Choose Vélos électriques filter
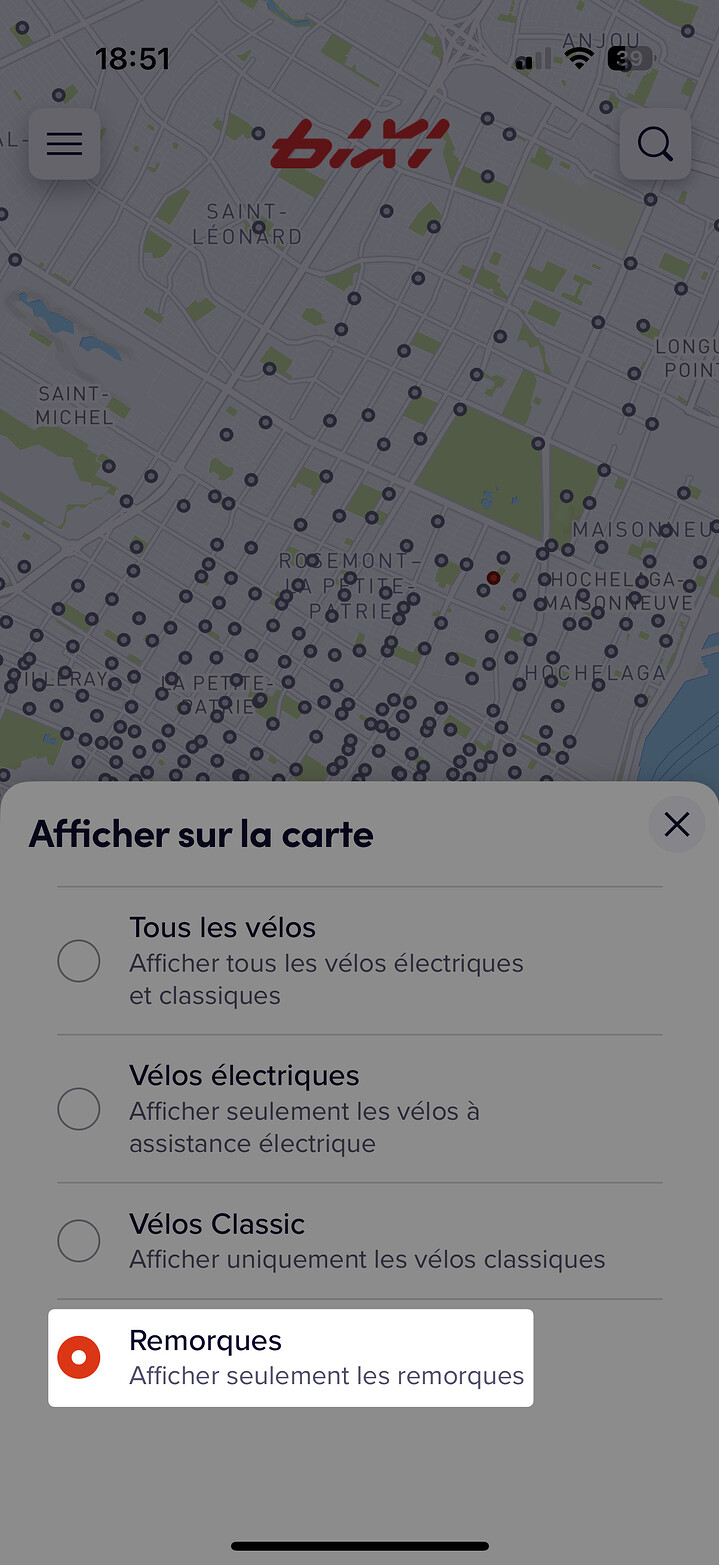Viewport: 719px width, 1565px height. [79, 1109]
